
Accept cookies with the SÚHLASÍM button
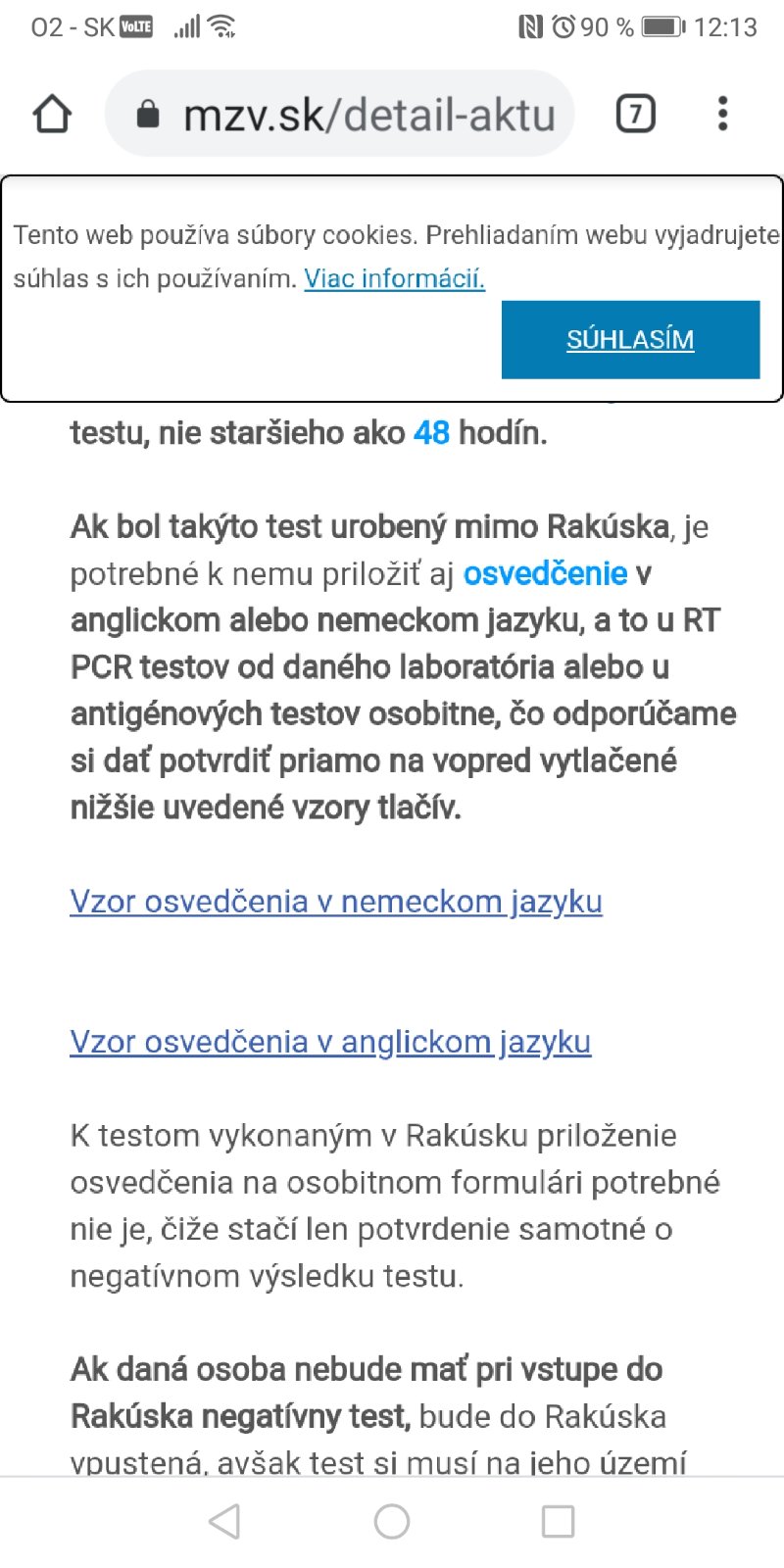pyautogui.click(x=630, y=339)
